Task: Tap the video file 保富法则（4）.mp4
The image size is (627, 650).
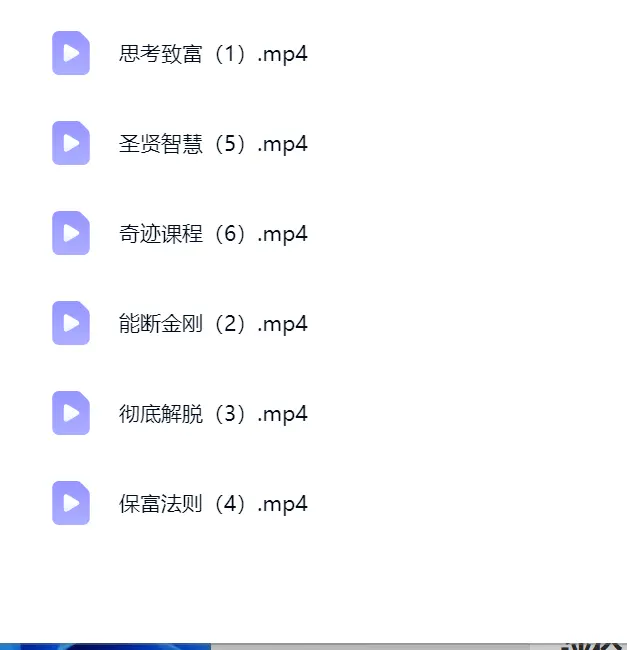Action: pyautogui.click(x=213, y=504)
